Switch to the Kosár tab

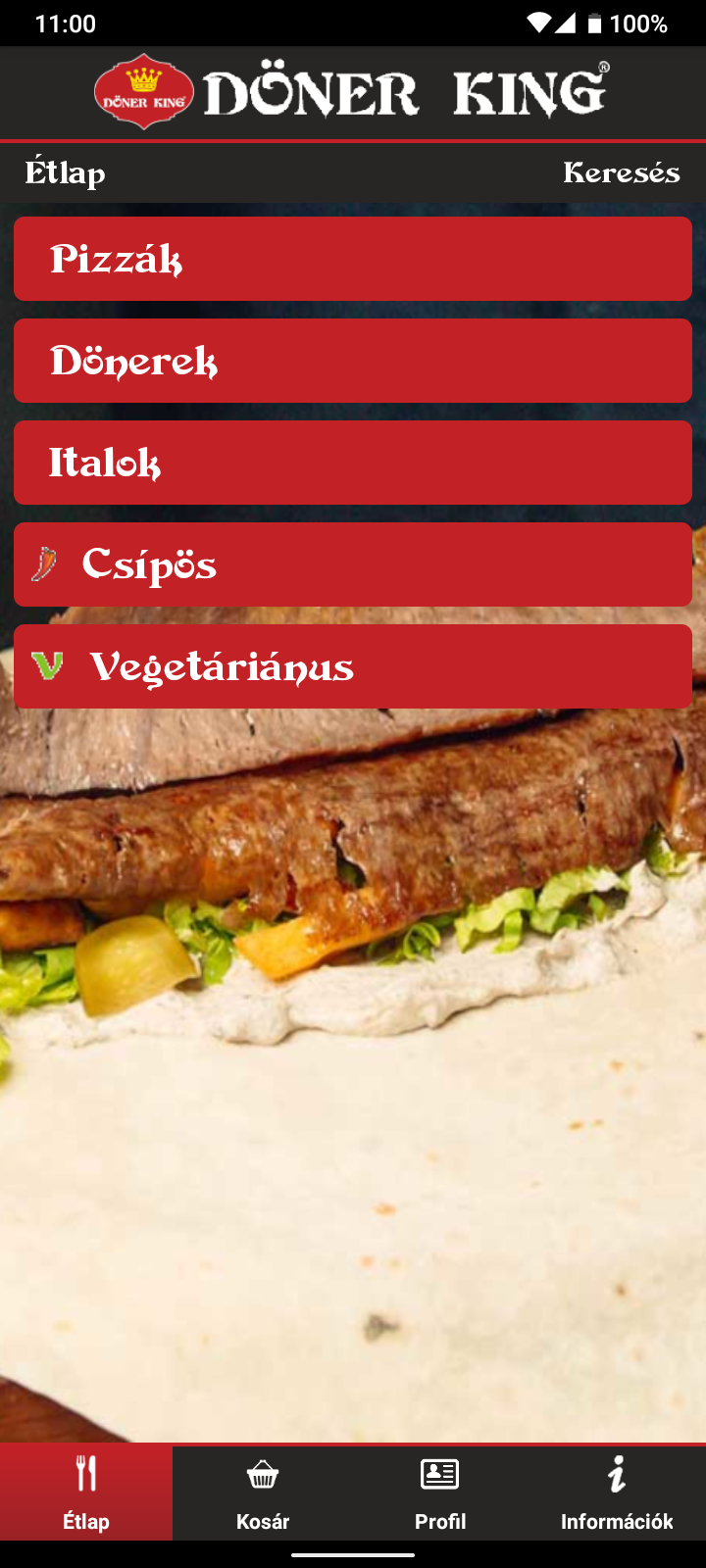pos(263,1493)
